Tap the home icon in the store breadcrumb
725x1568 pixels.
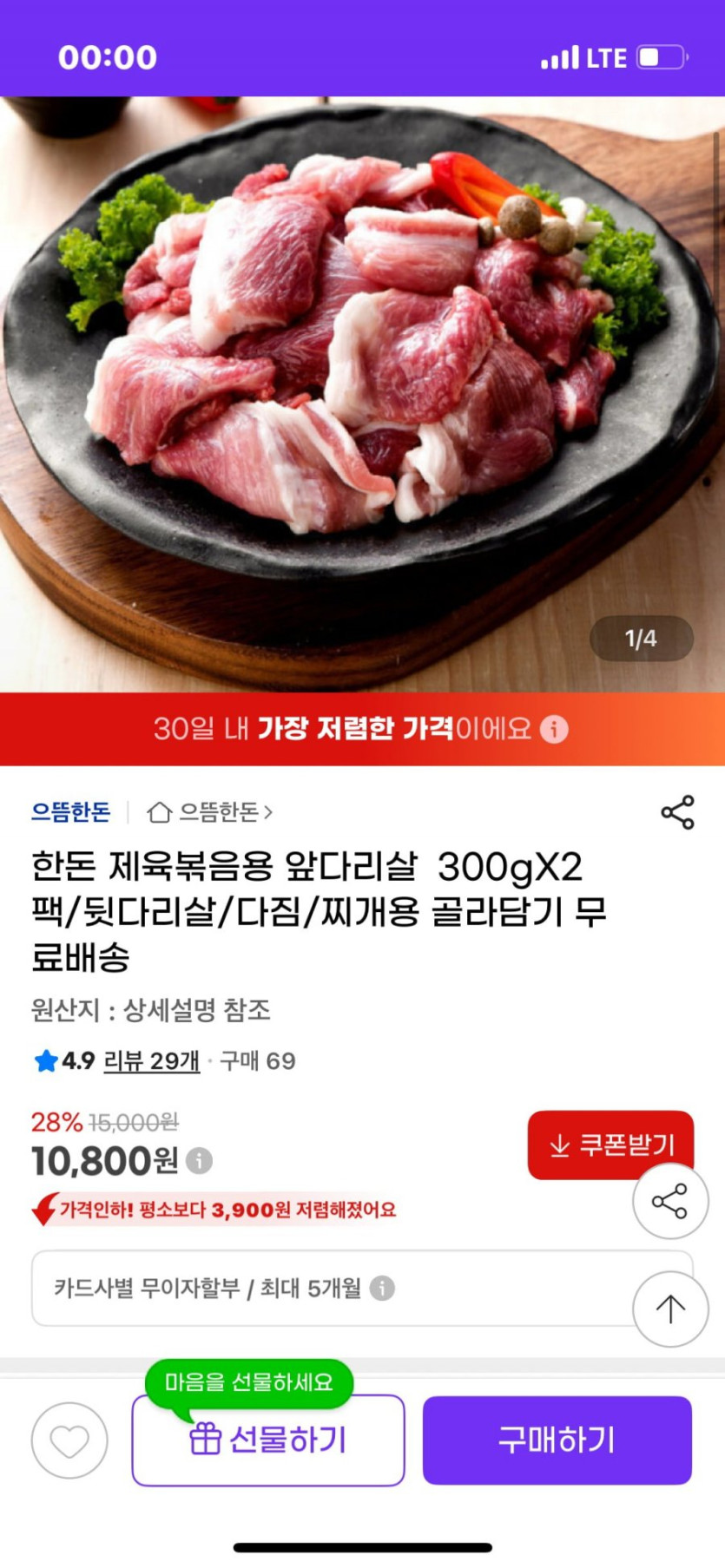tap(158, 814)
